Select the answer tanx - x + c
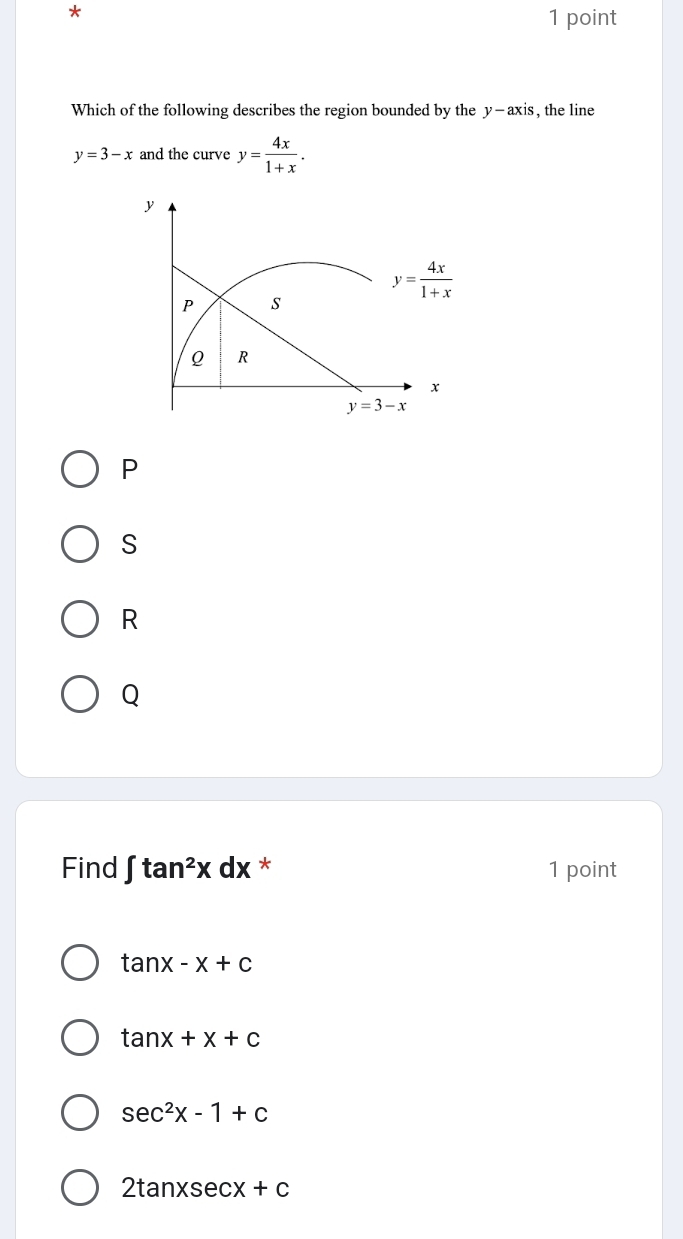Screen dimensions: 683x1239 (81, 963)
